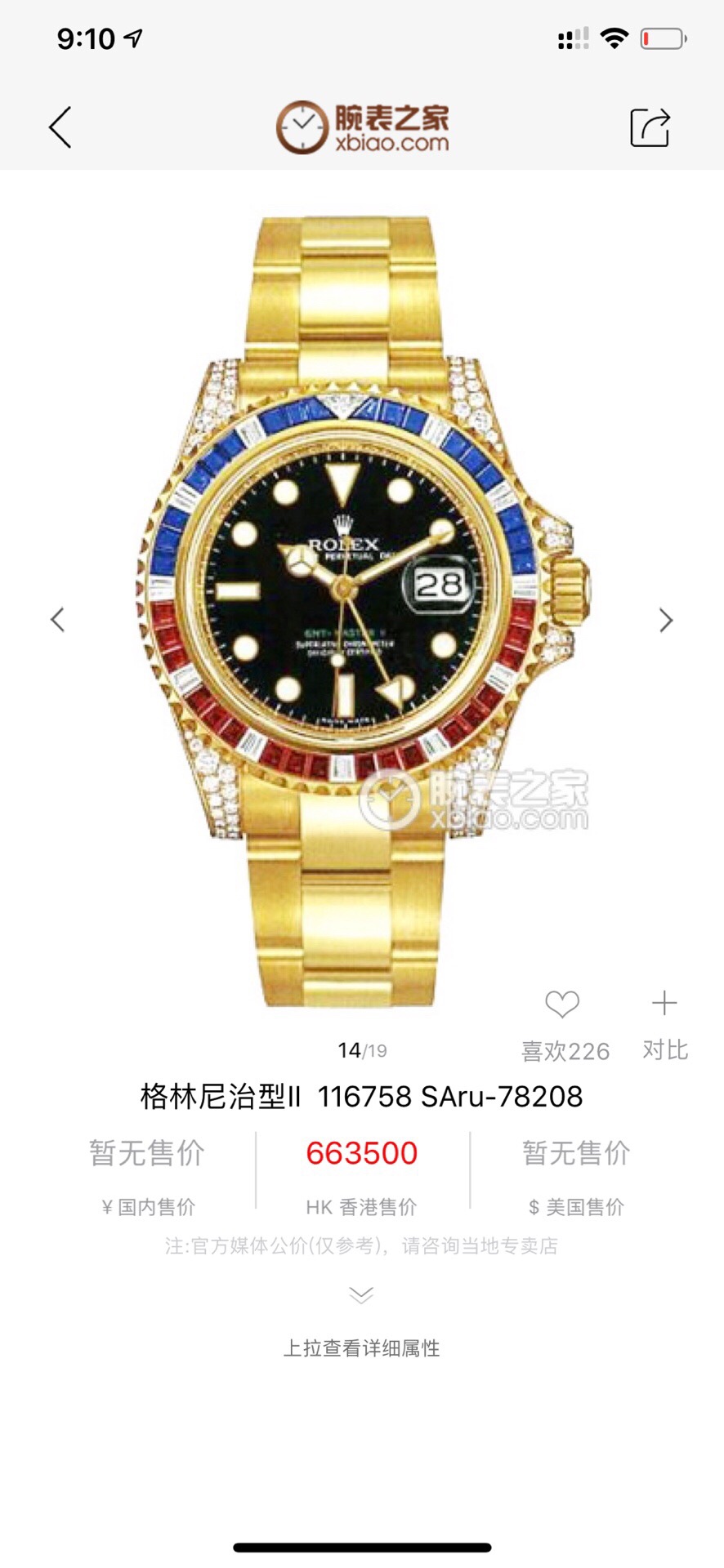Expand detailed attributes via the double chevron
This screenshot has height=1568, width=724.
click(361, 1294)
